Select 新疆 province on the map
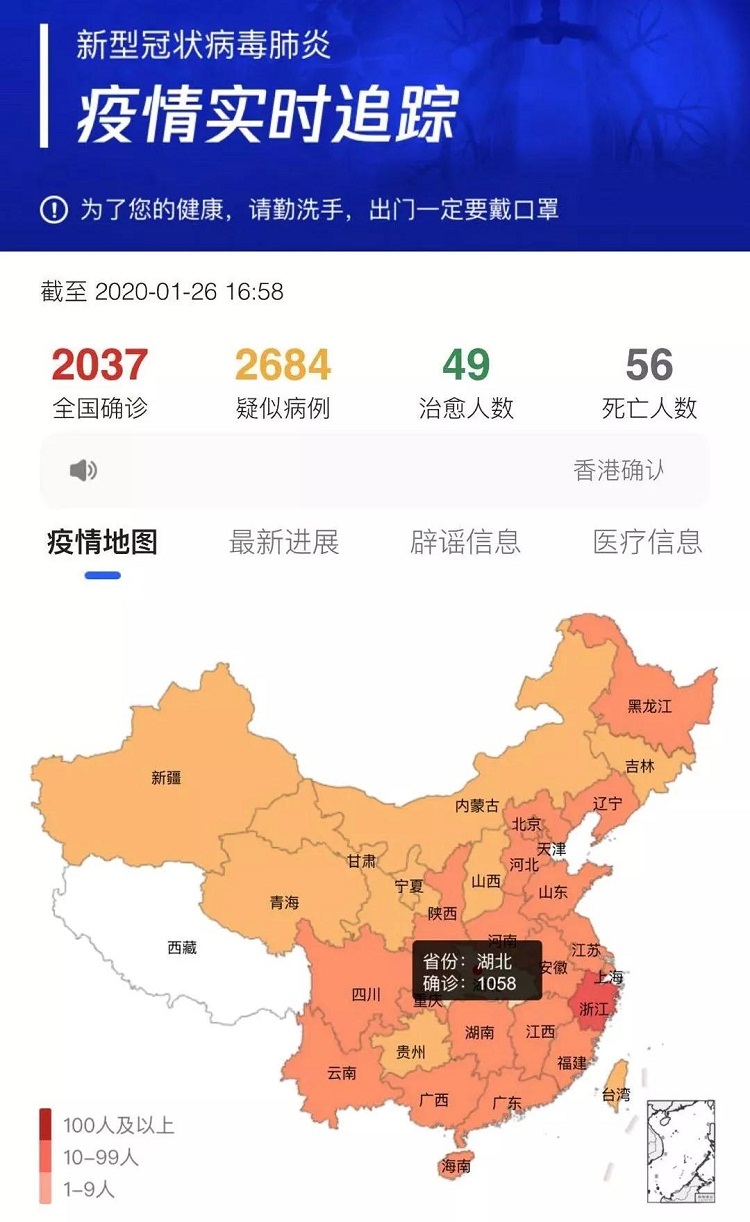 (x=167, y=777)
